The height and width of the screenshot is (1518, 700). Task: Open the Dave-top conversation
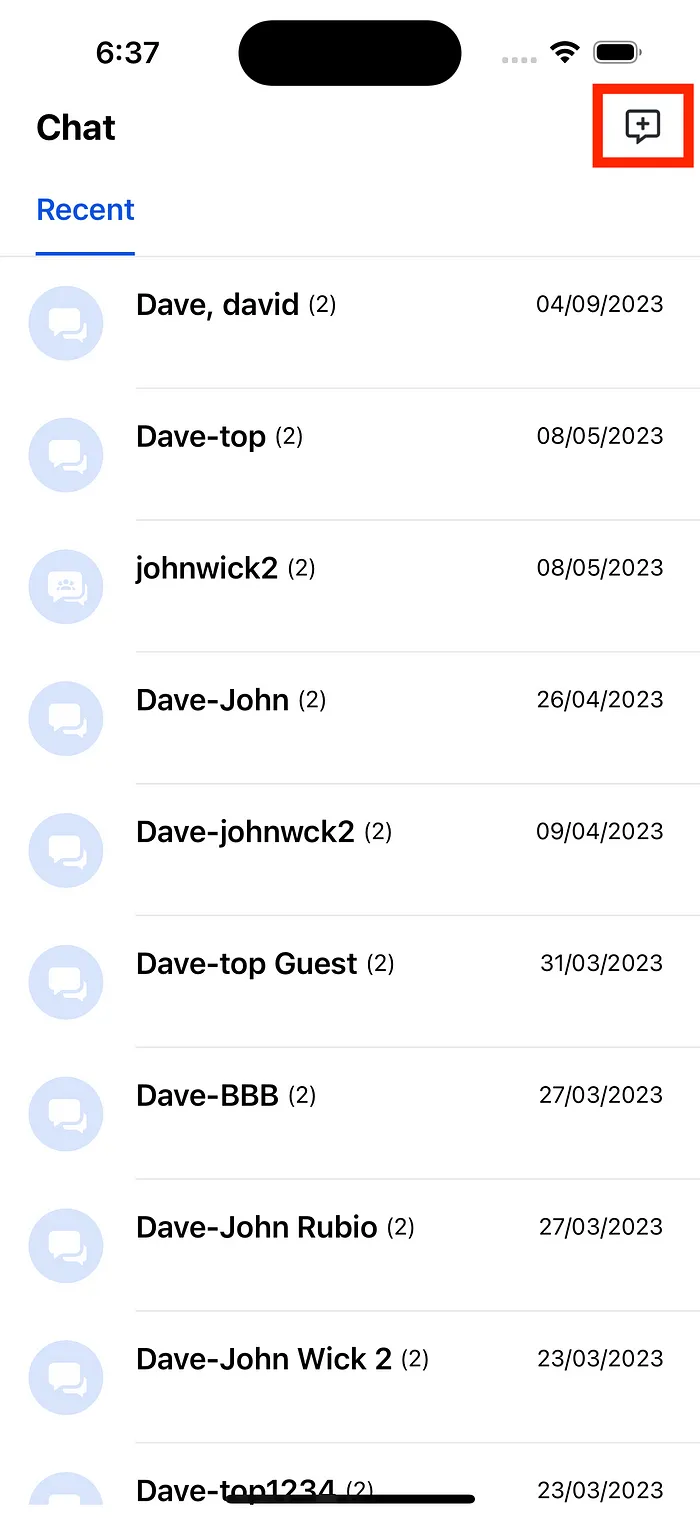pyautogui.click(x=350, y=455)
